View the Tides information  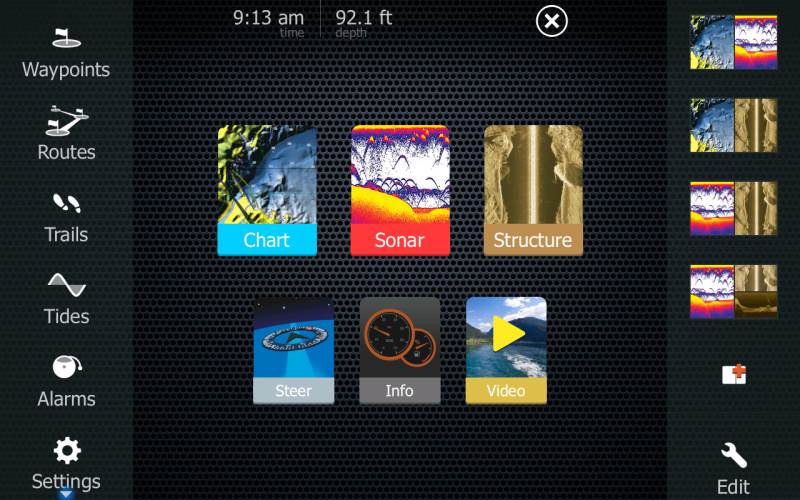click(x=66, y=299)
